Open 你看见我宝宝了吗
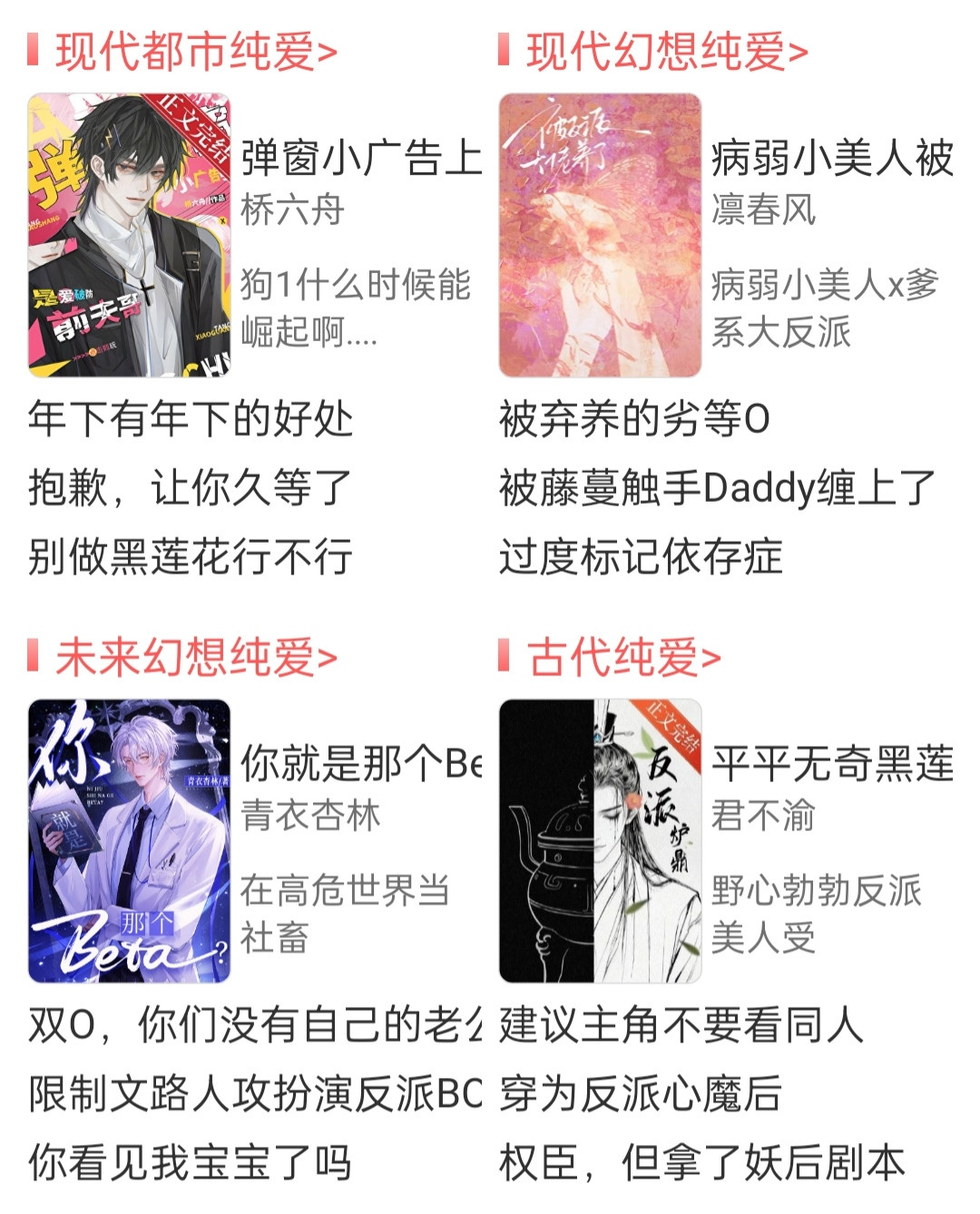The width and height of the screenshot is (980, 1214). click(x=191, y=1162)
